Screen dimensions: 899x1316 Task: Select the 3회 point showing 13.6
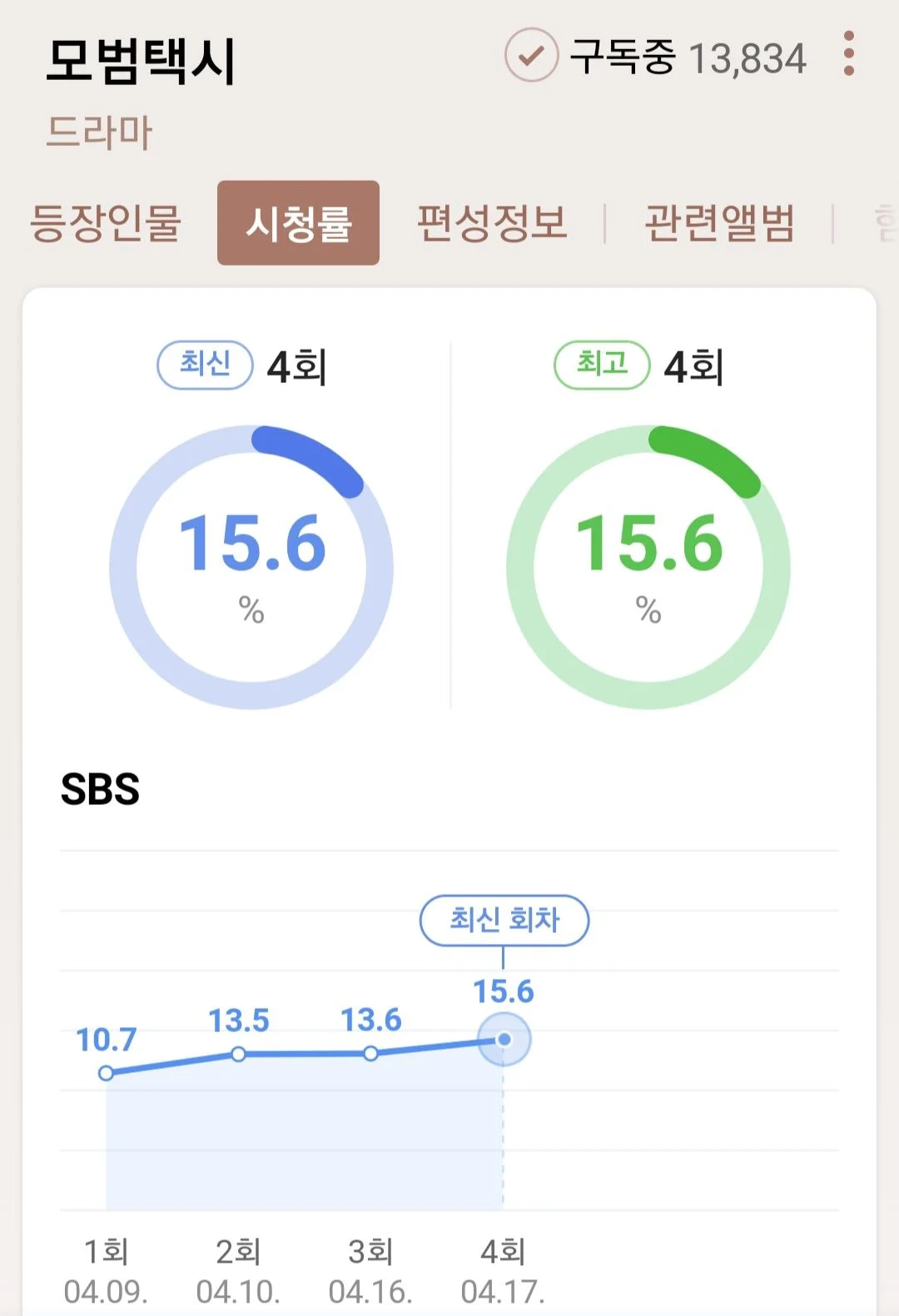click(x=371, y=1053)
